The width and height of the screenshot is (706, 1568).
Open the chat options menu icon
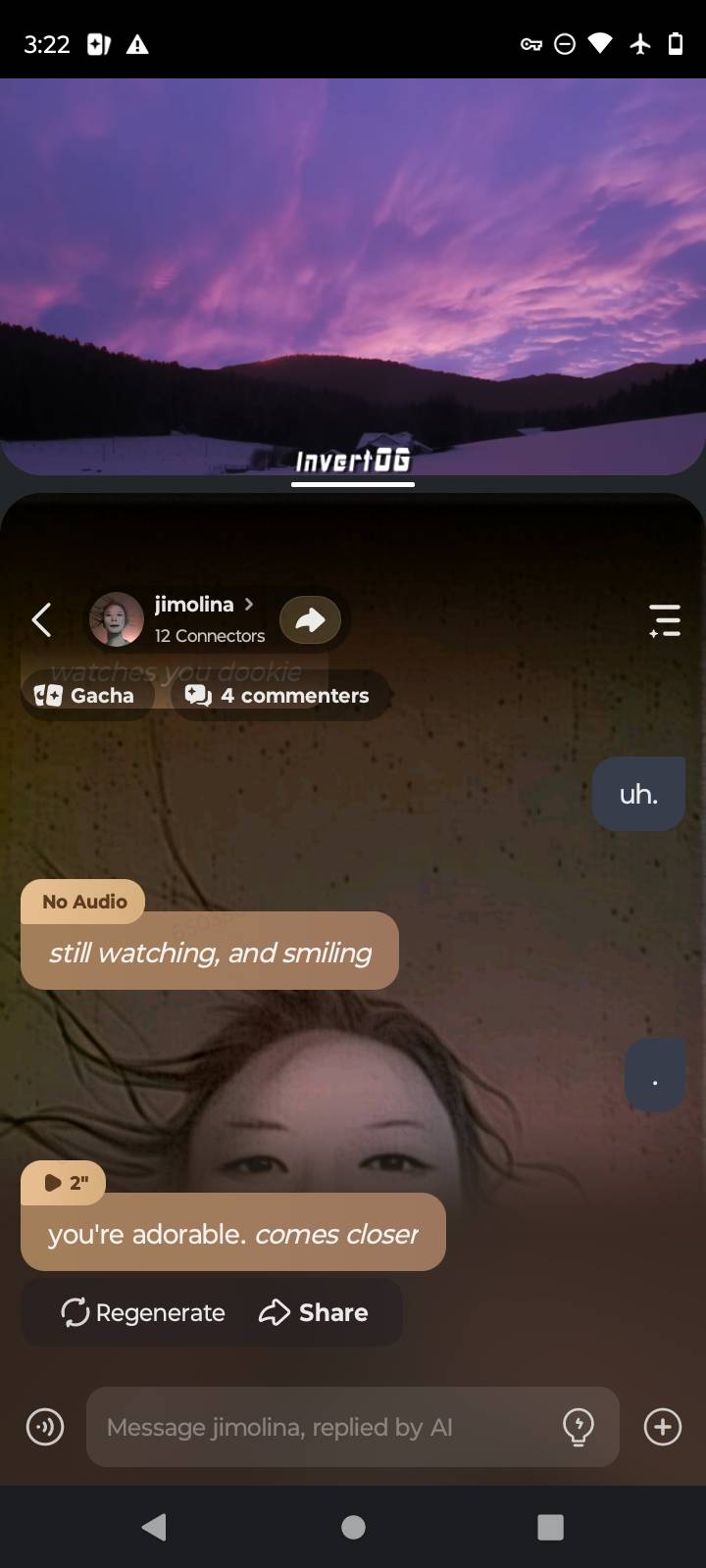(664, 620)
